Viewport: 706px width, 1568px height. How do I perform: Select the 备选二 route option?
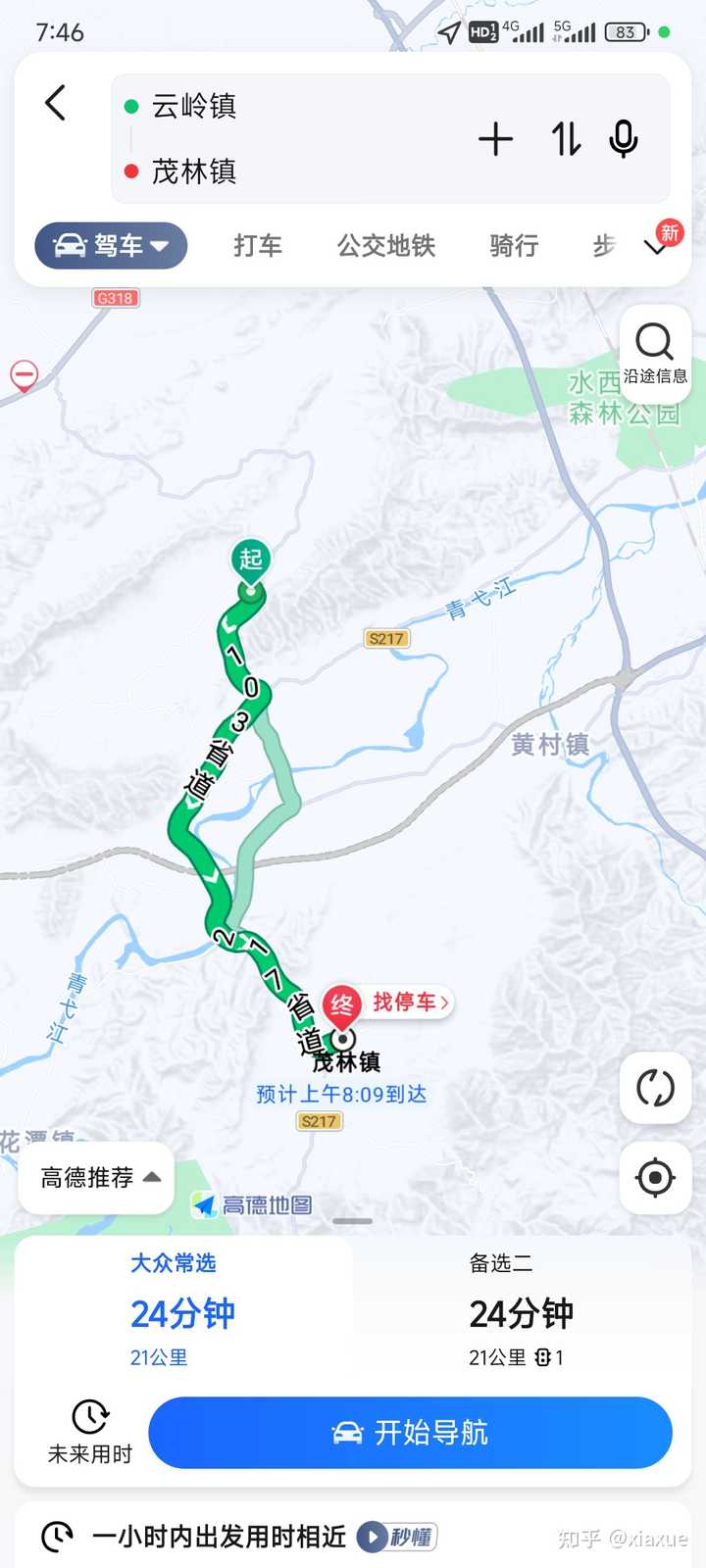[522, 1311]
